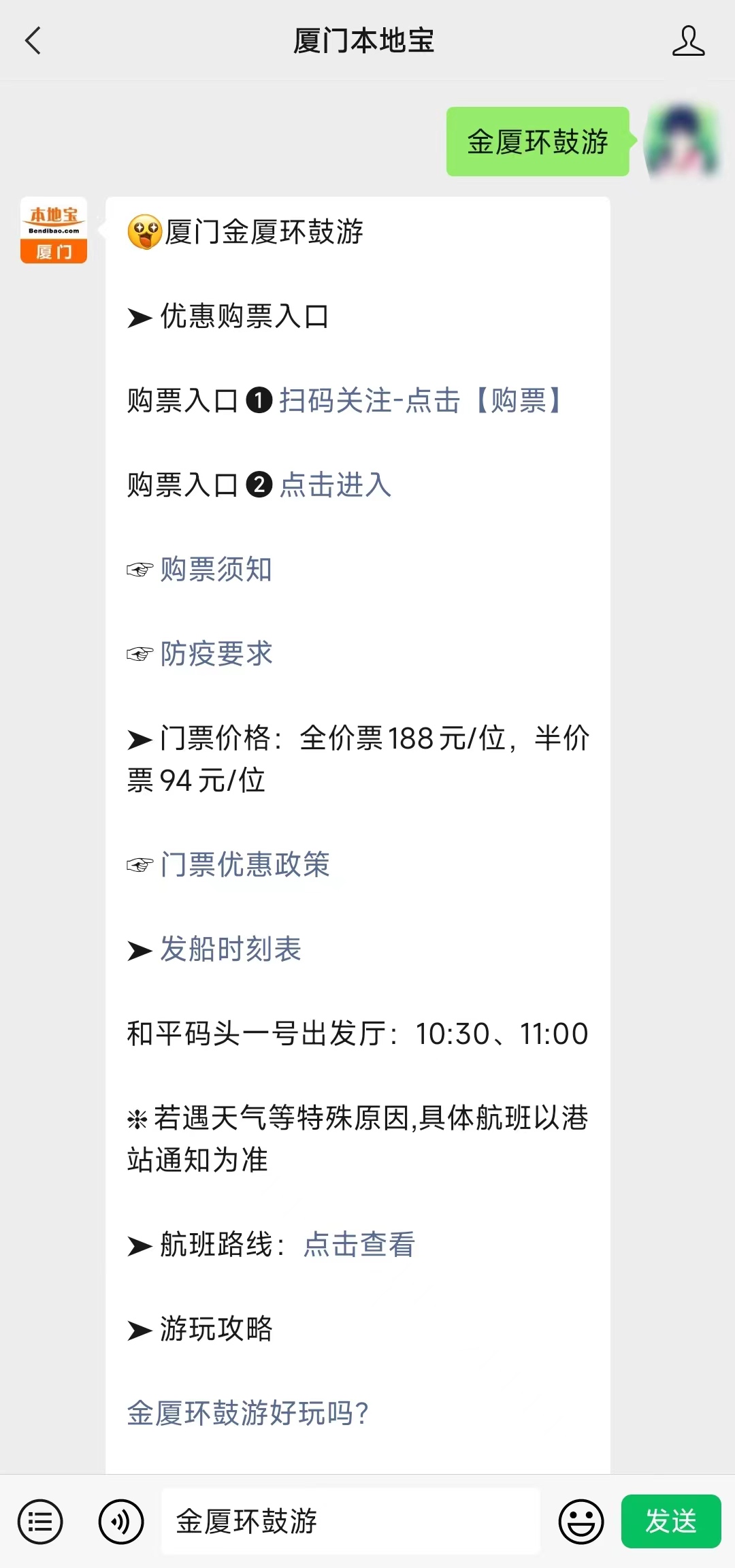Check the 发船时刻表 link
Image resolution: width=735 pixels, height=1568 pixels.
pos(231,949)
